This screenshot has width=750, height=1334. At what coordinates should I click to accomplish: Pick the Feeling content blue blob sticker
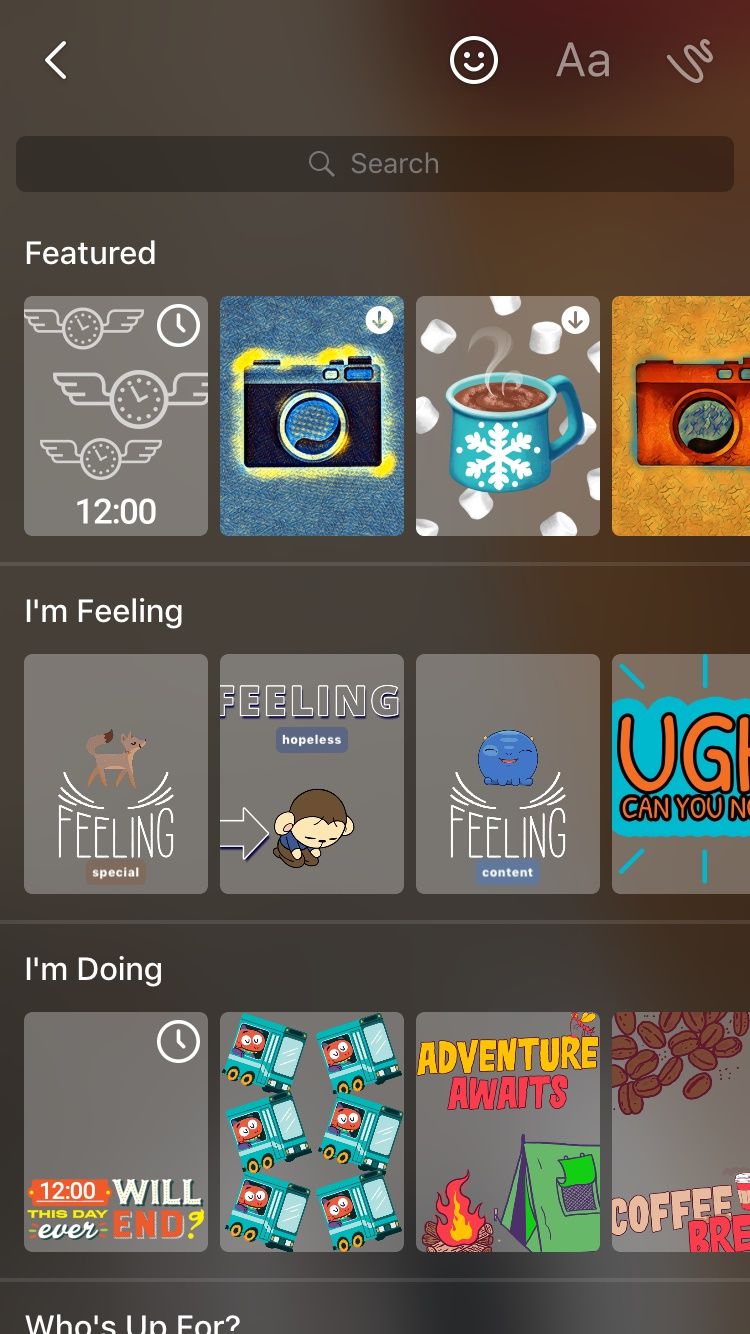(508, 774)
